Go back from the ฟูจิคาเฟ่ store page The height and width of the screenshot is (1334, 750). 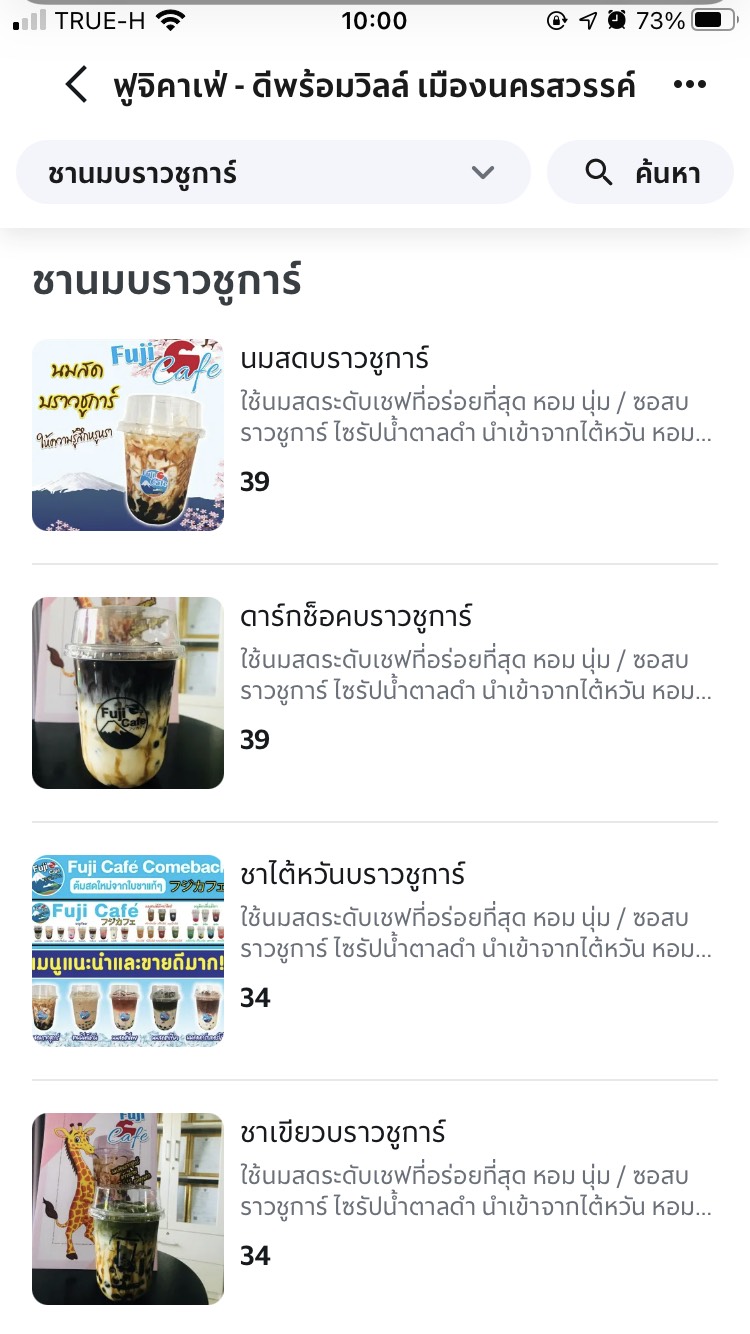(x=77, y=85)
